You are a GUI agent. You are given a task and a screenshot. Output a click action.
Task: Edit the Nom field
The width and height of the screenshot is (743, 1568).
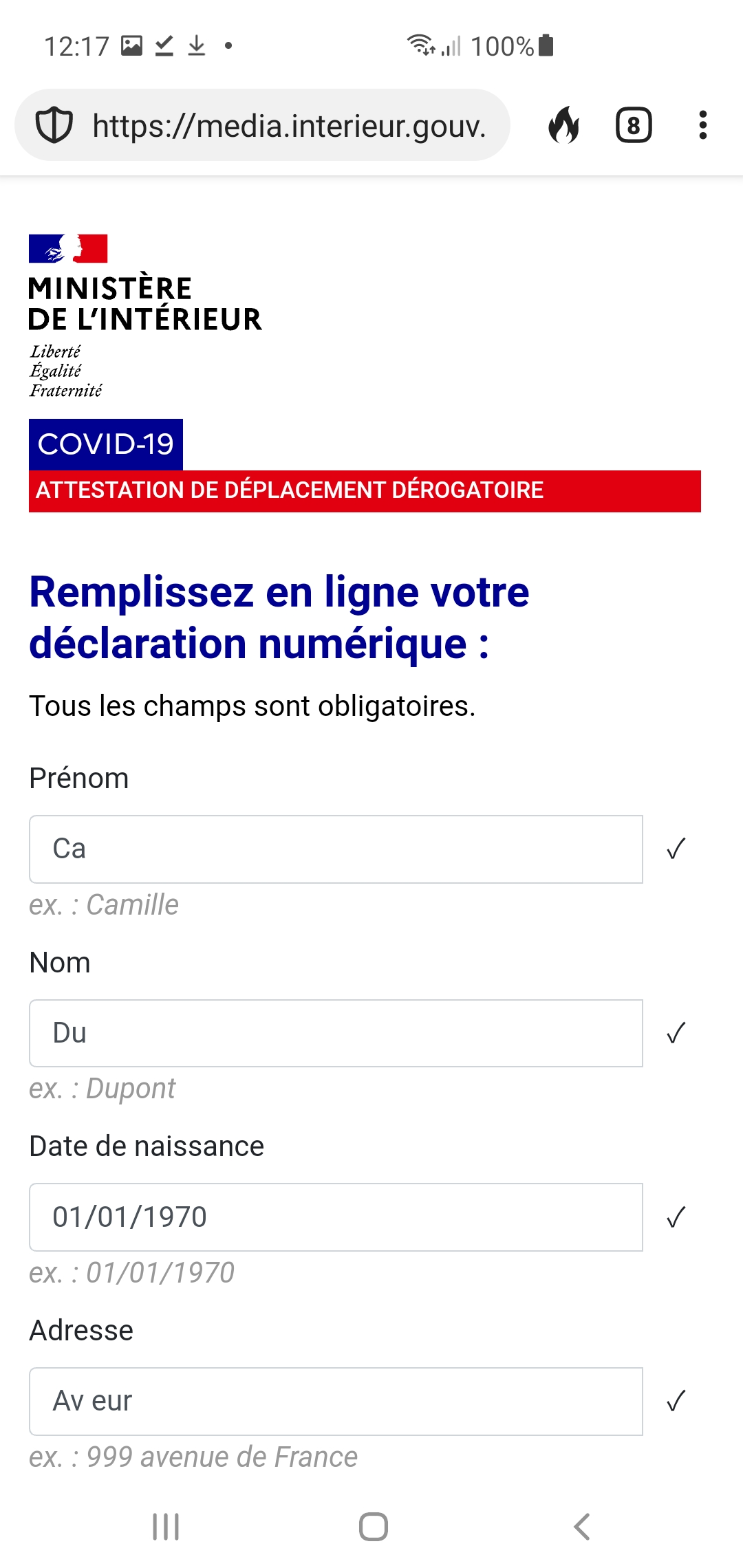336,1033
